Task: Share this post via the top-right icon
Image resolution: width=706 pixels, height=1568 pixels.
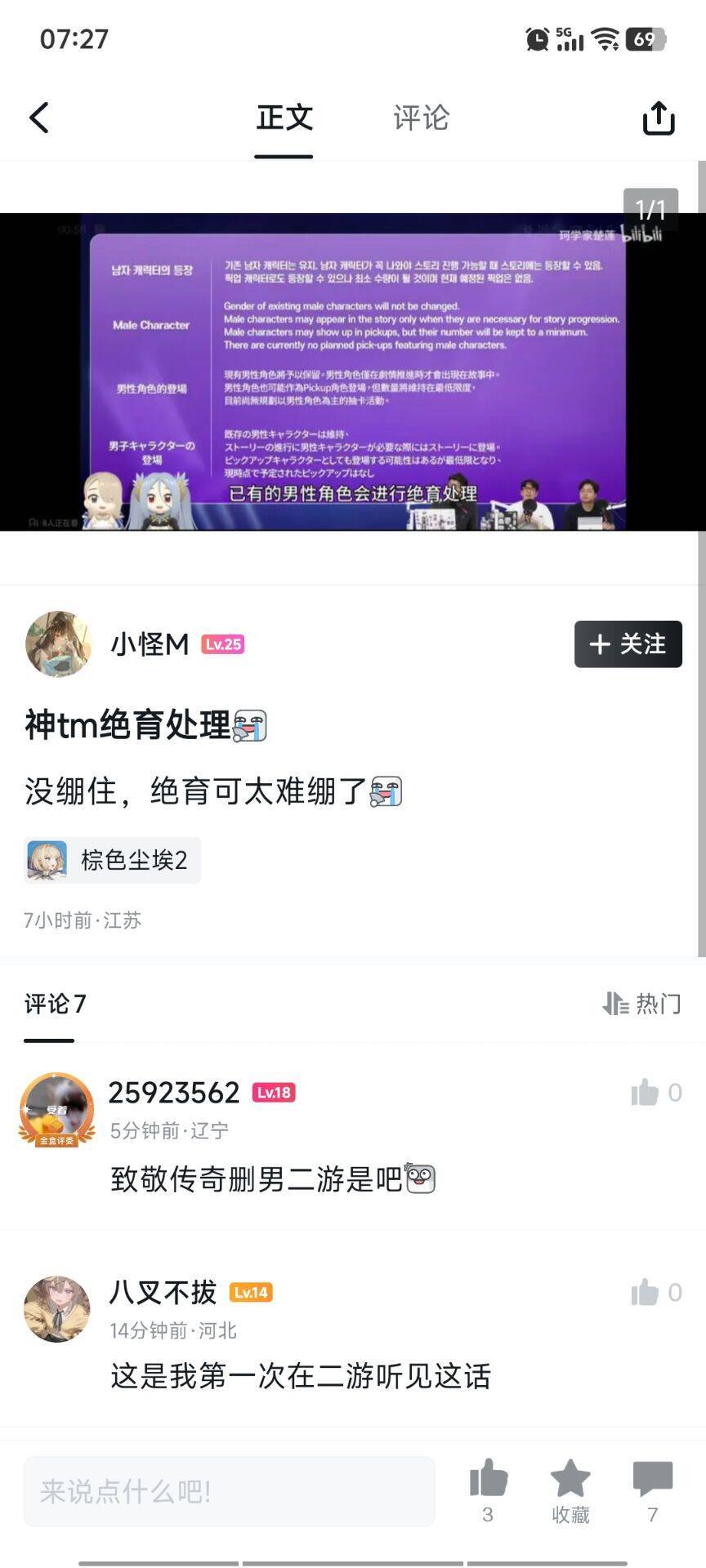Action: point(658,118)
